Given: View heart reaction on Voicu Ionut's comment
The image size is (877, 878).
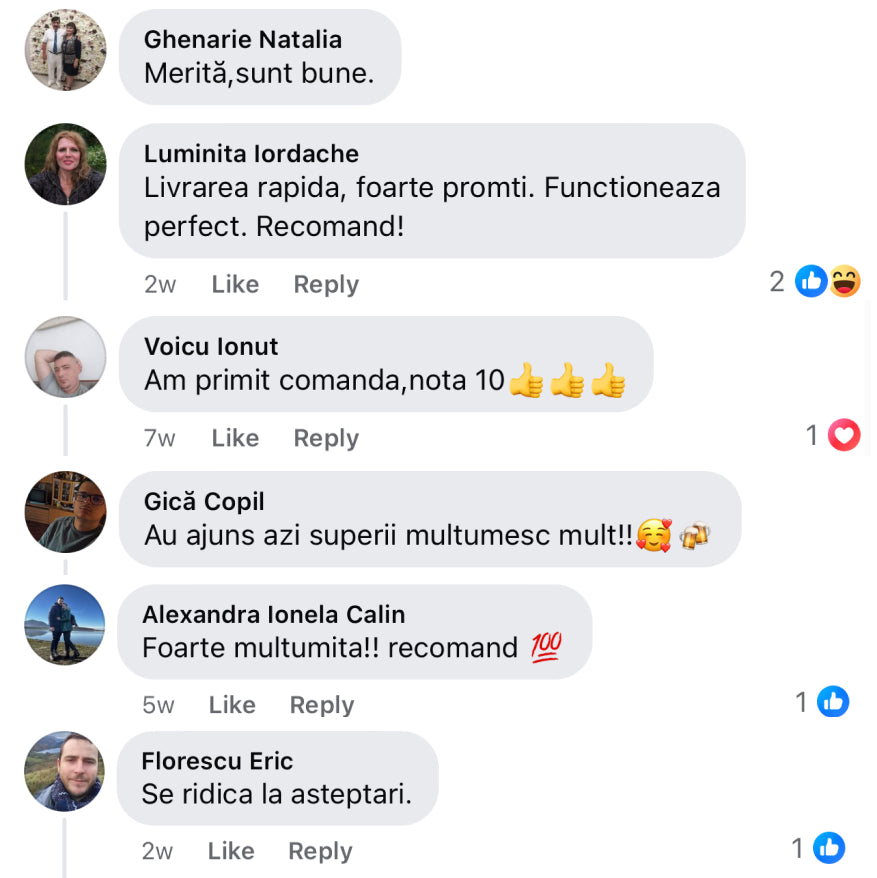Looking at the screenshot, I should [x=844, y=435].
